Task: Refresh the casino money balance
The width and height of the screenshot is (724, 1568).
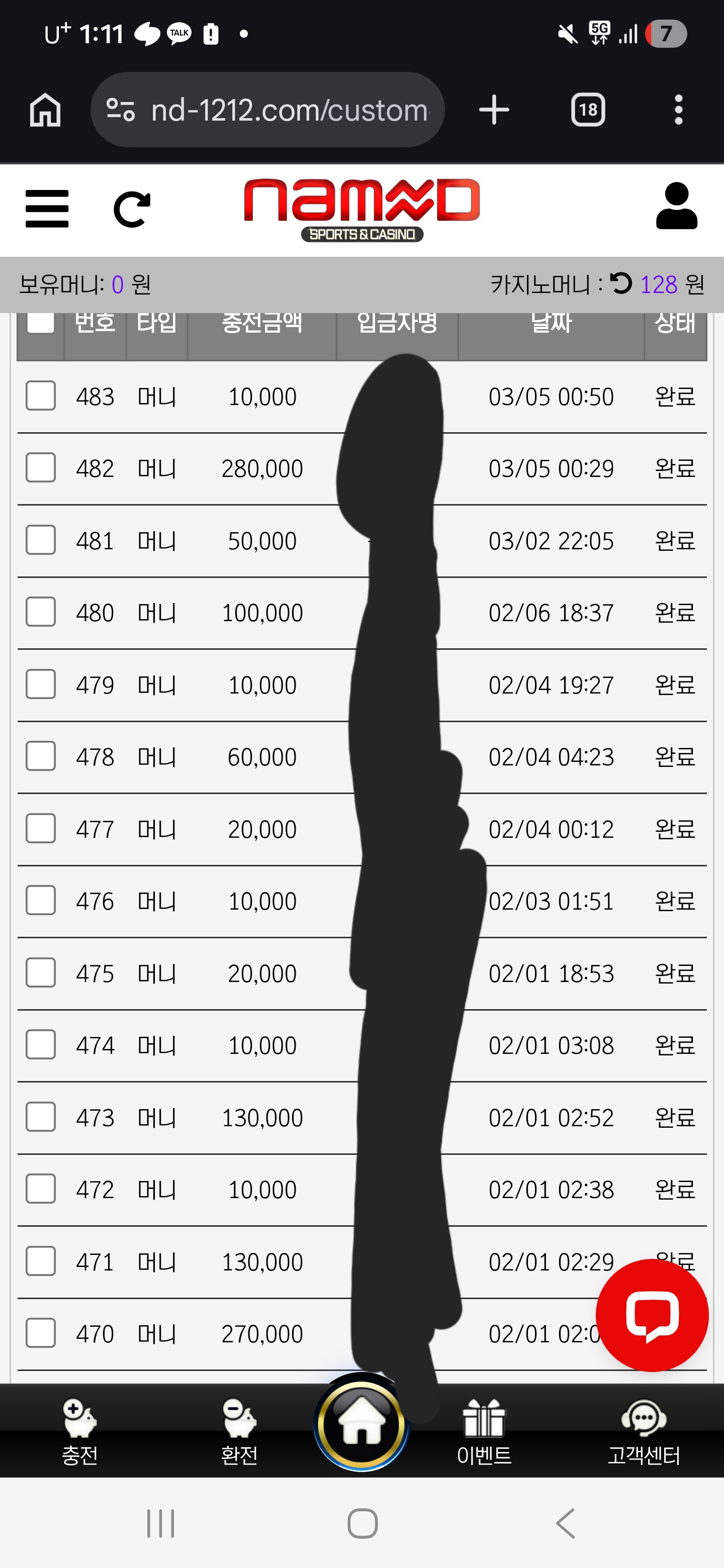Action: pyautogui.click(x=621, y=283)
